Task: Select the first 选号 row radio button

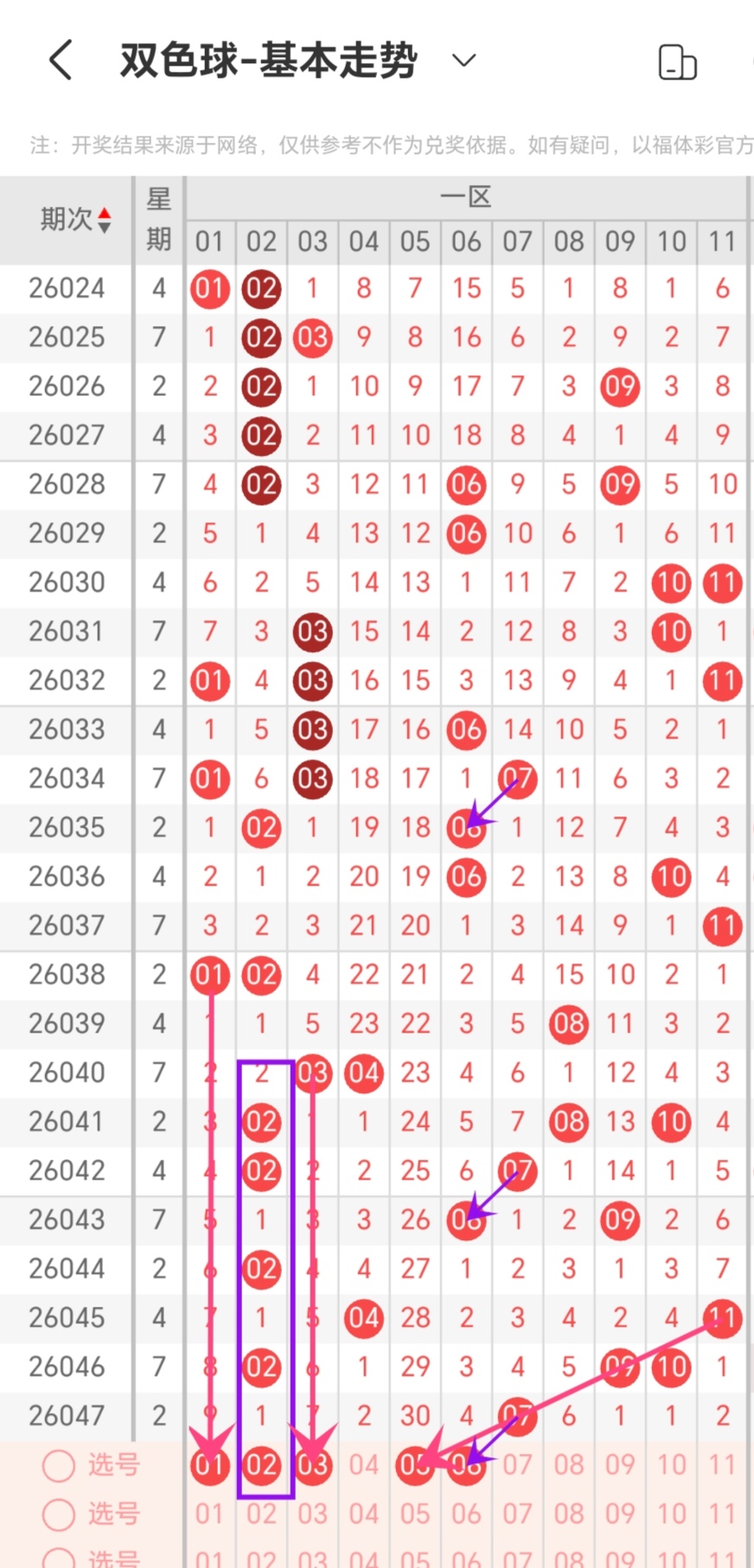Action: coord(59,1465)
